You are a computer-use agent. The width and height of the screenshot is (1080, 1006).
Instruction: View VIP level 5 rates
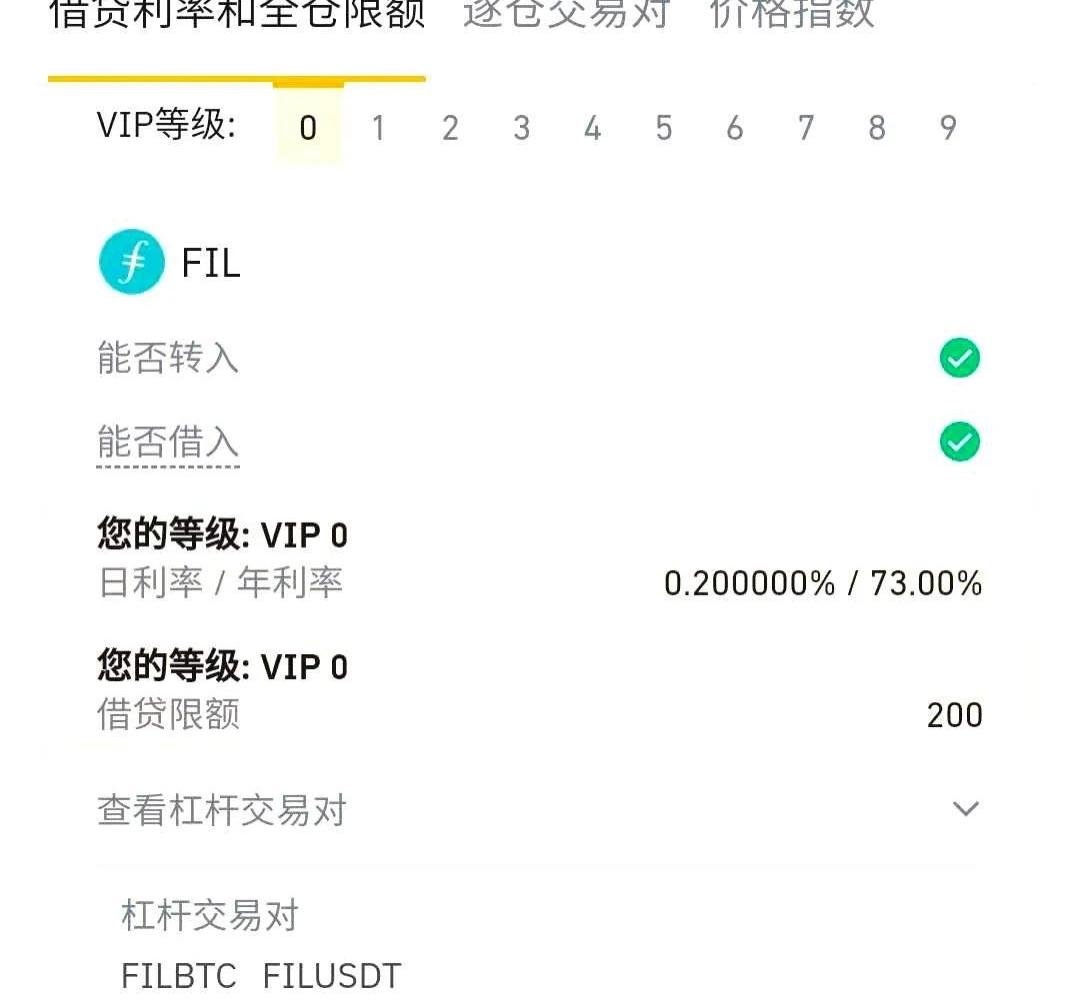664,128
